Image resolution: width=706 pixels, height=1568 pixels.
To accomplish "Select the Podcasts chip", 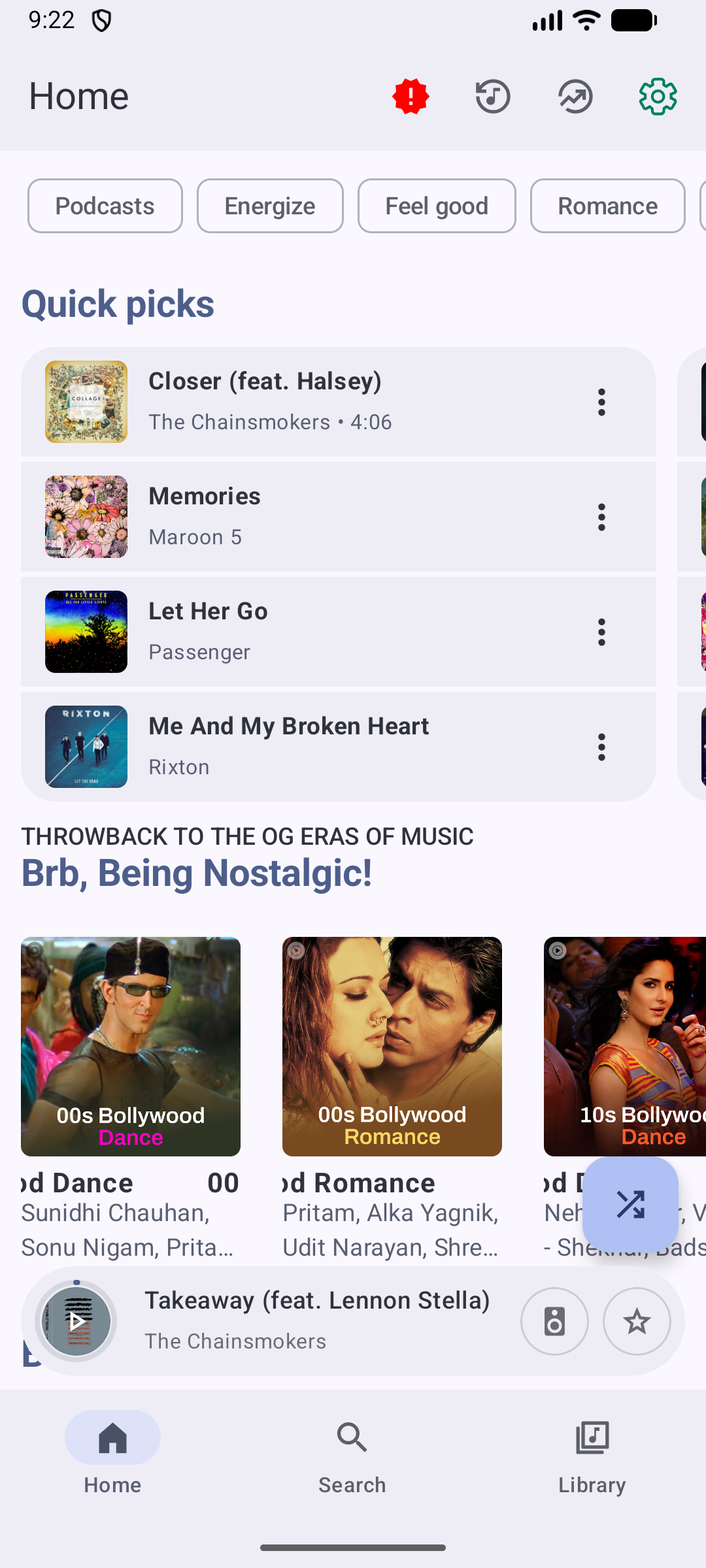I will pos(105,206).
